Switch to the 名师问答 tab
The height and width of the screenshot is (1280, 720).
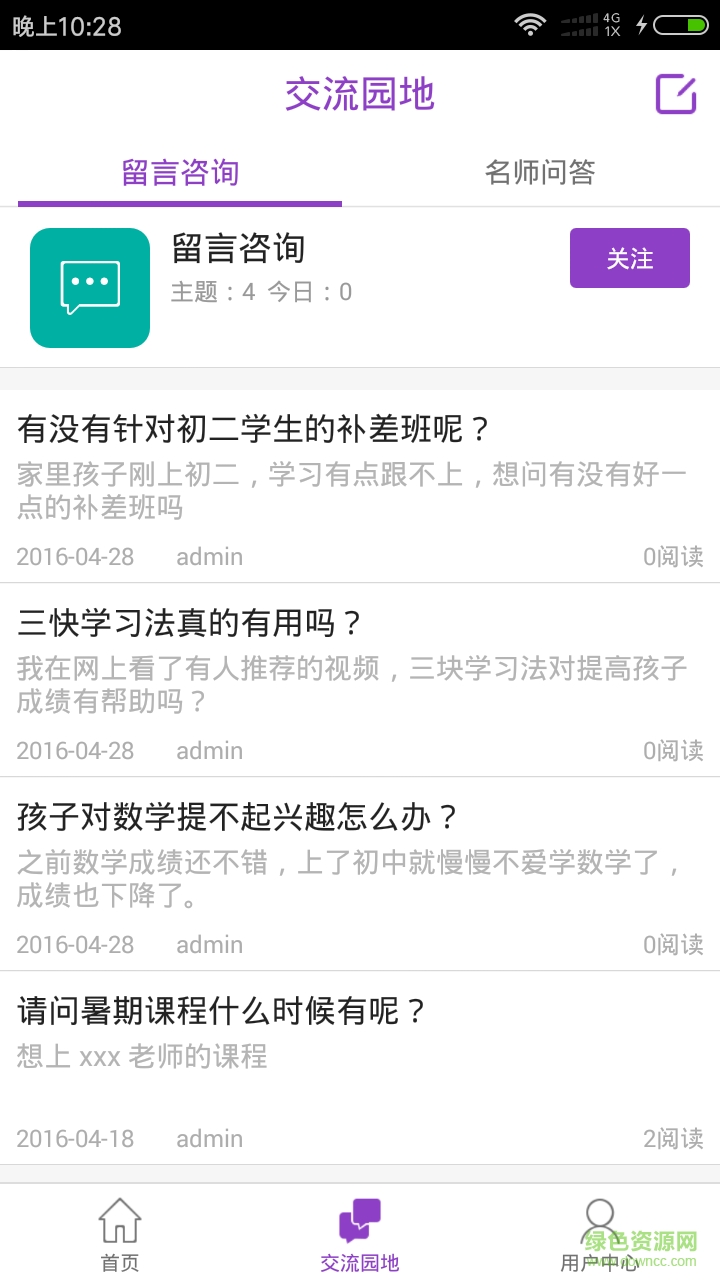pyautogui.click(x=540, y=173)
